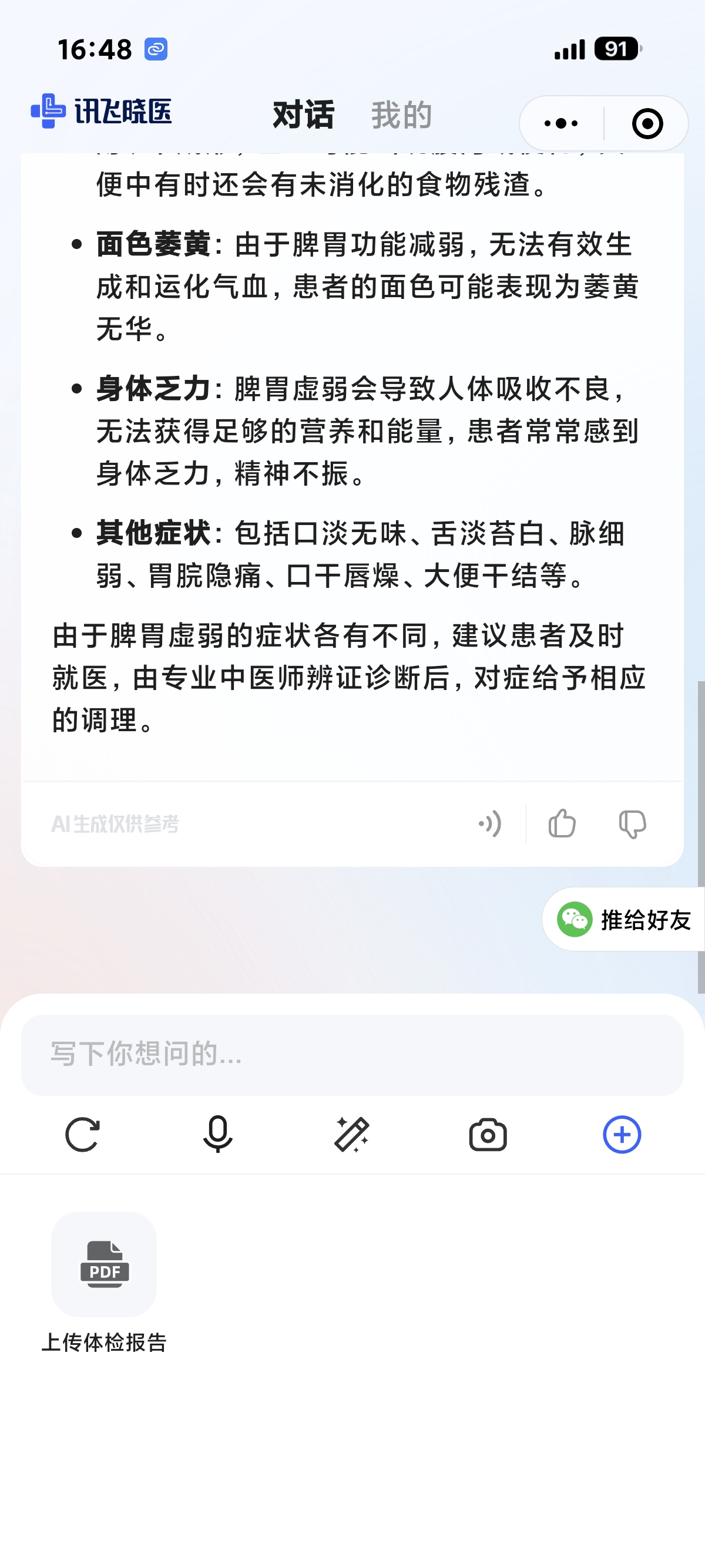Select the 对话 tab

(303, 115)
